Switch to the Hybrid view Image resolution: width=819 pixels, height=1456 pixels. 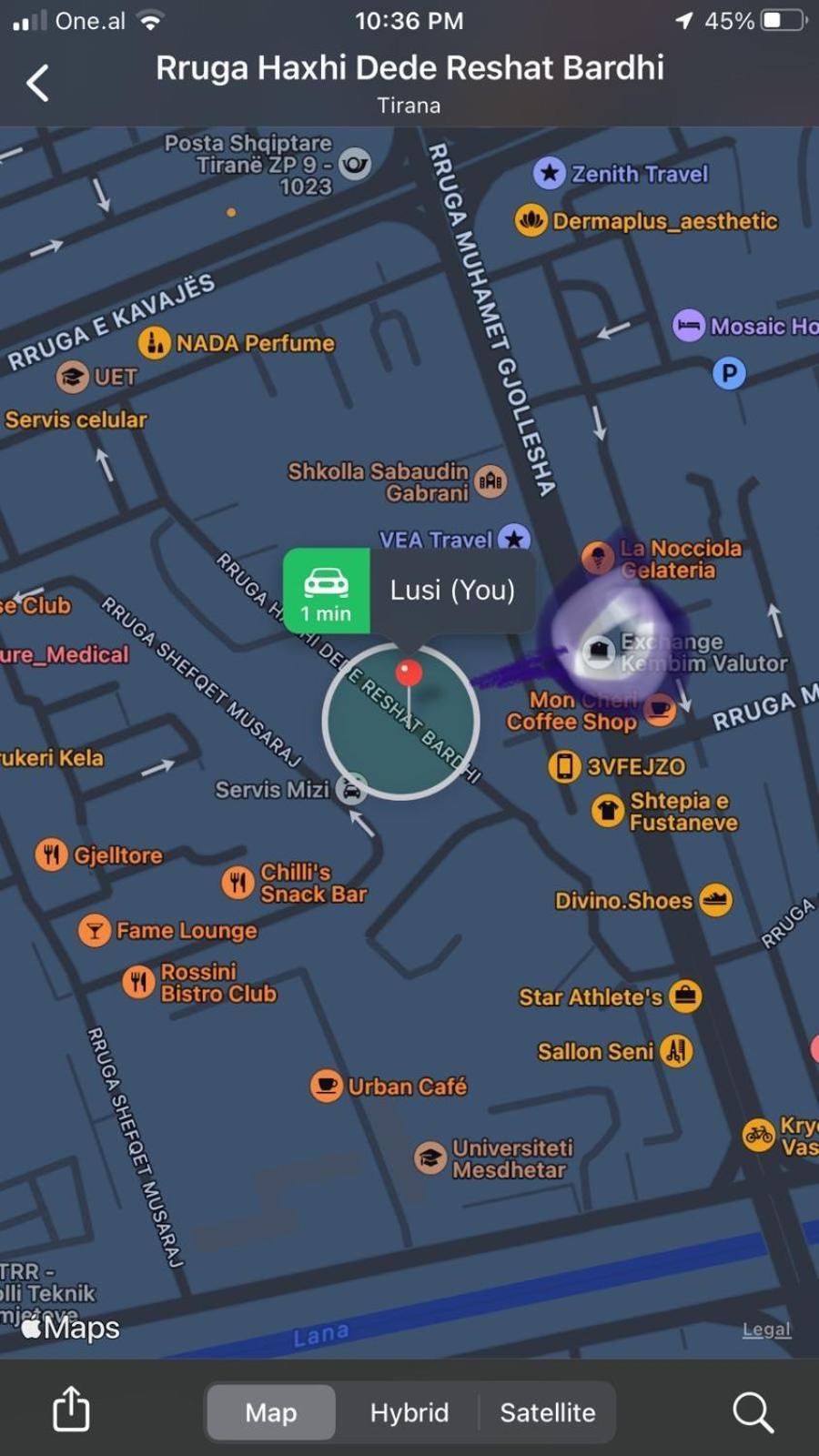(x=409, y=1412)
